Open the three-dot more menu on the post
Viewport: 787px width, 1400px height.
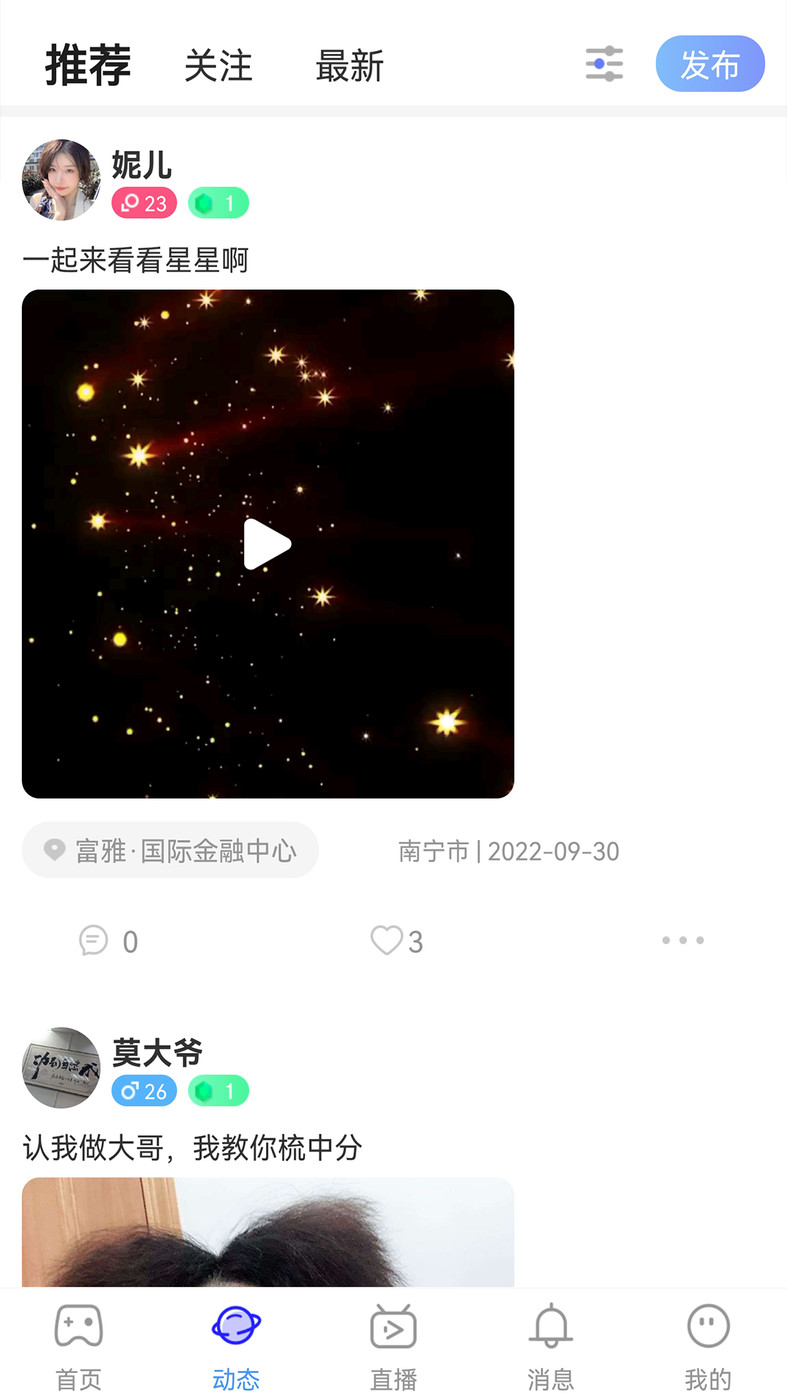pyautogui.click(x=682, y=940)
